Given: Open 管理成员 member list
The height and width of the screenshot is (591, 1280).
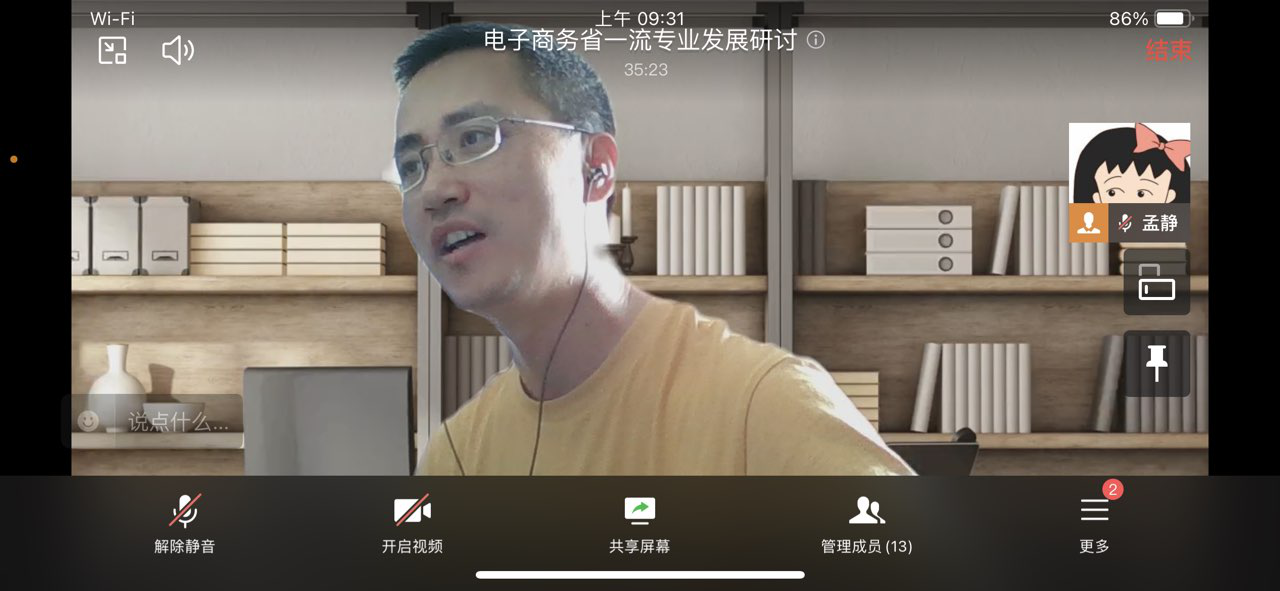Looking at the screenshot, I should (866, 524).
